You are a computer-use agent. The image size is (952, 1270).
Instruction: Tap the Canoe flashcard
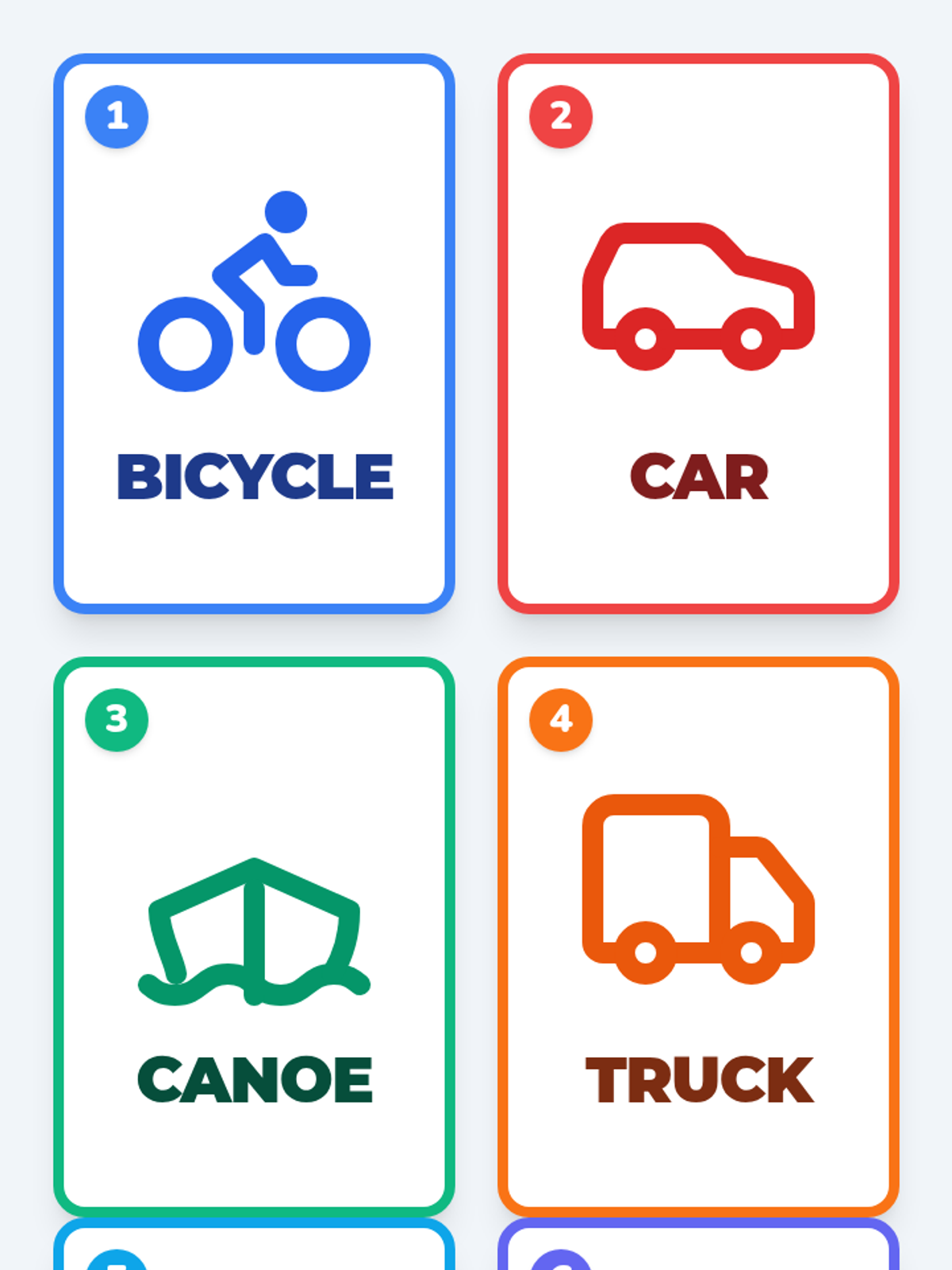click(254, 937)
